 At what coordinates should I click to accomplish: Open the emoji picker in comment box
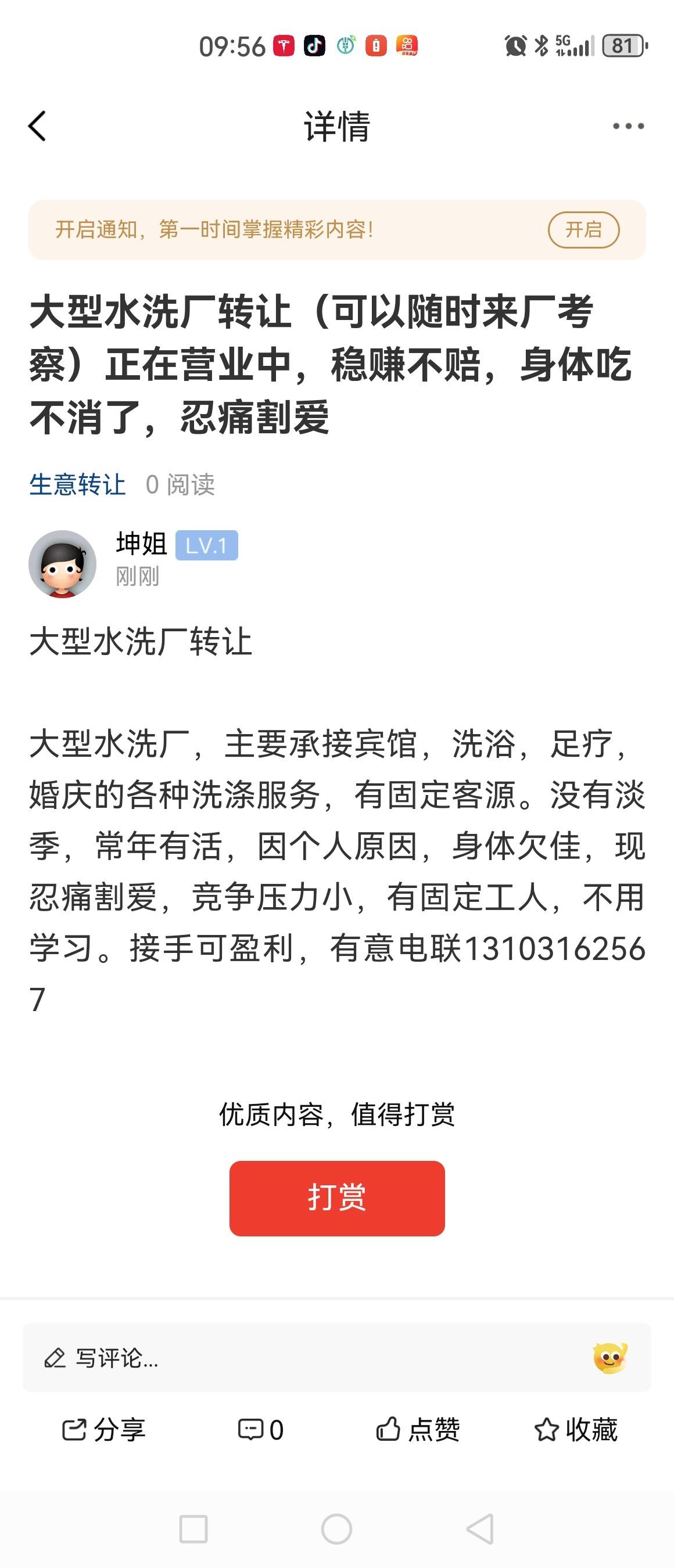610,1357
